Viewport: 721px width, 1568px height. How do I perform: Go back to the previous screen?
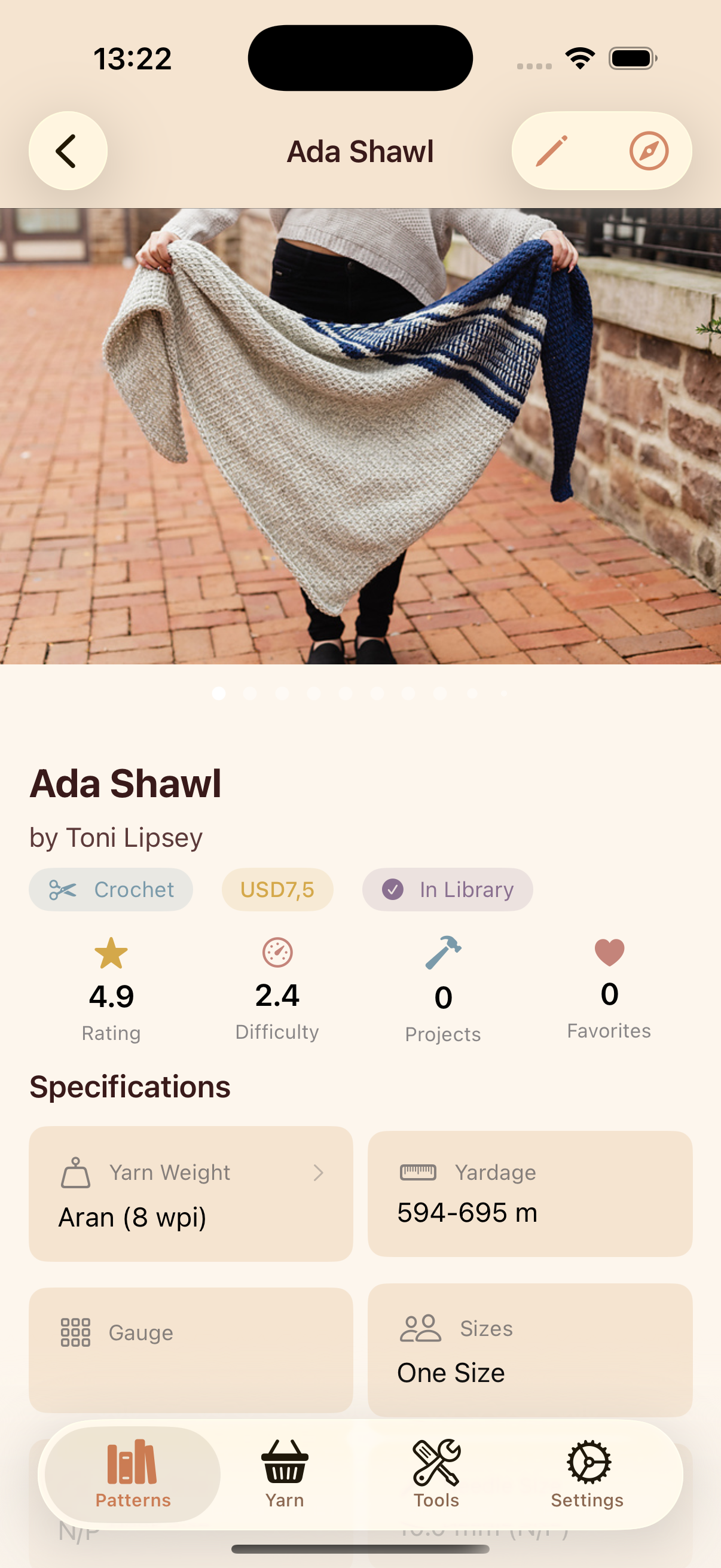(x=68, y=151)
